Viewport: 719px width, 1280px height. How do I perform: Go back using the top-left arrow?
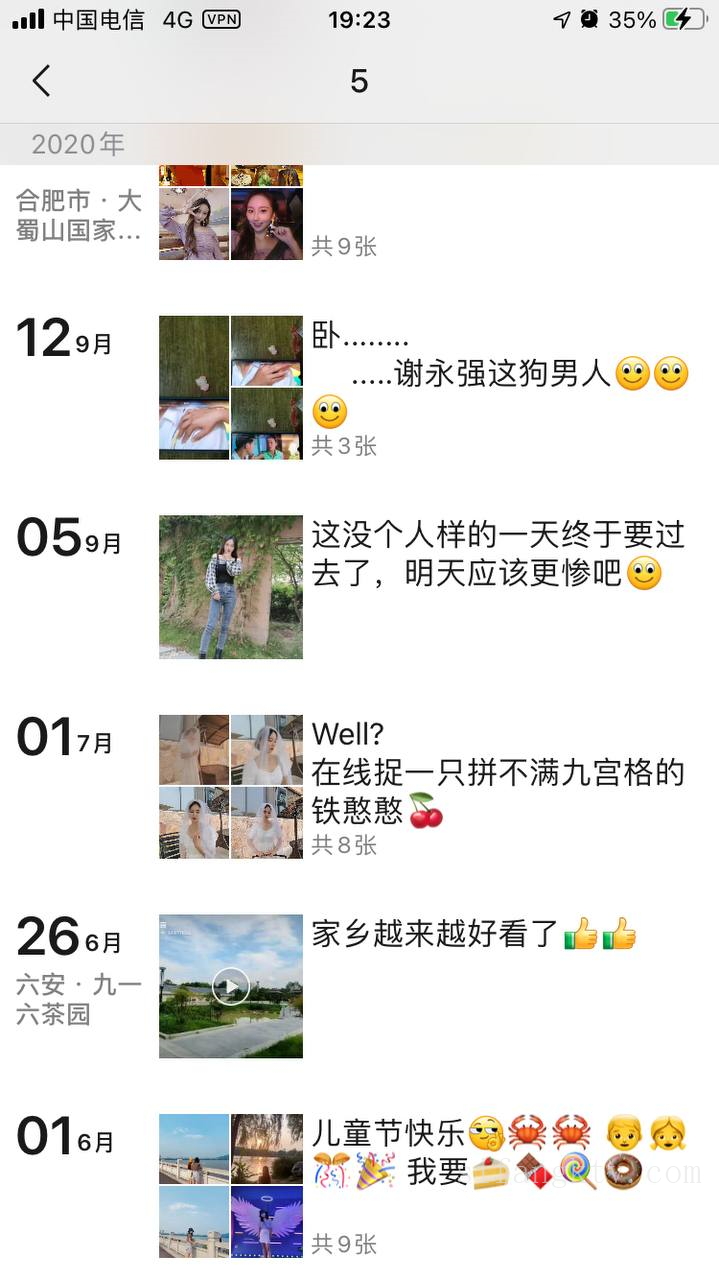(41, 81)
